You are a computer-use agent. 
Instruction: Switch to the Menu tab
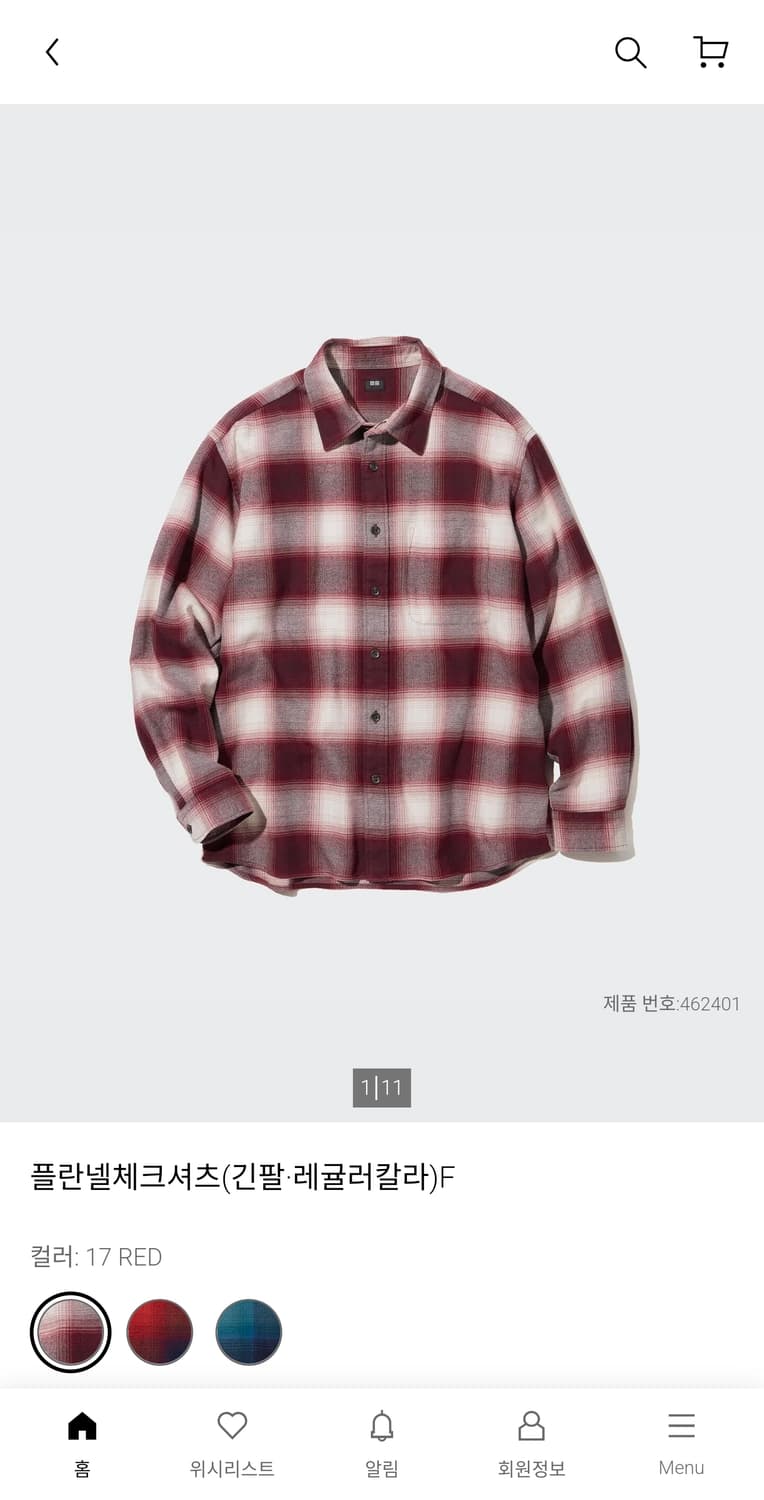tap(681, 1440)
